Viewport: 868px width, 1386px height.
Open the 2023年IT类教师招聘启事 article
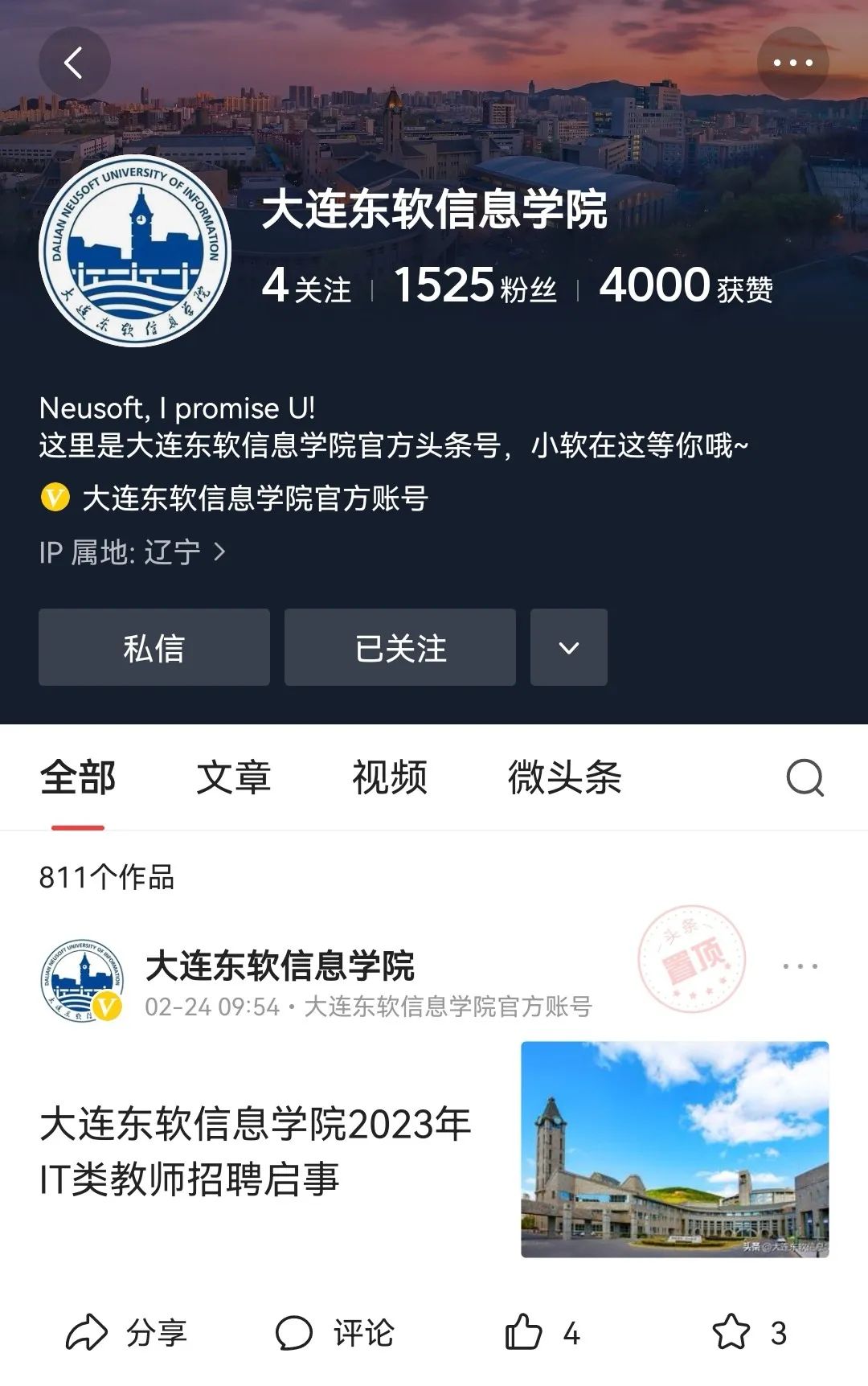(x=256, y=1151)
